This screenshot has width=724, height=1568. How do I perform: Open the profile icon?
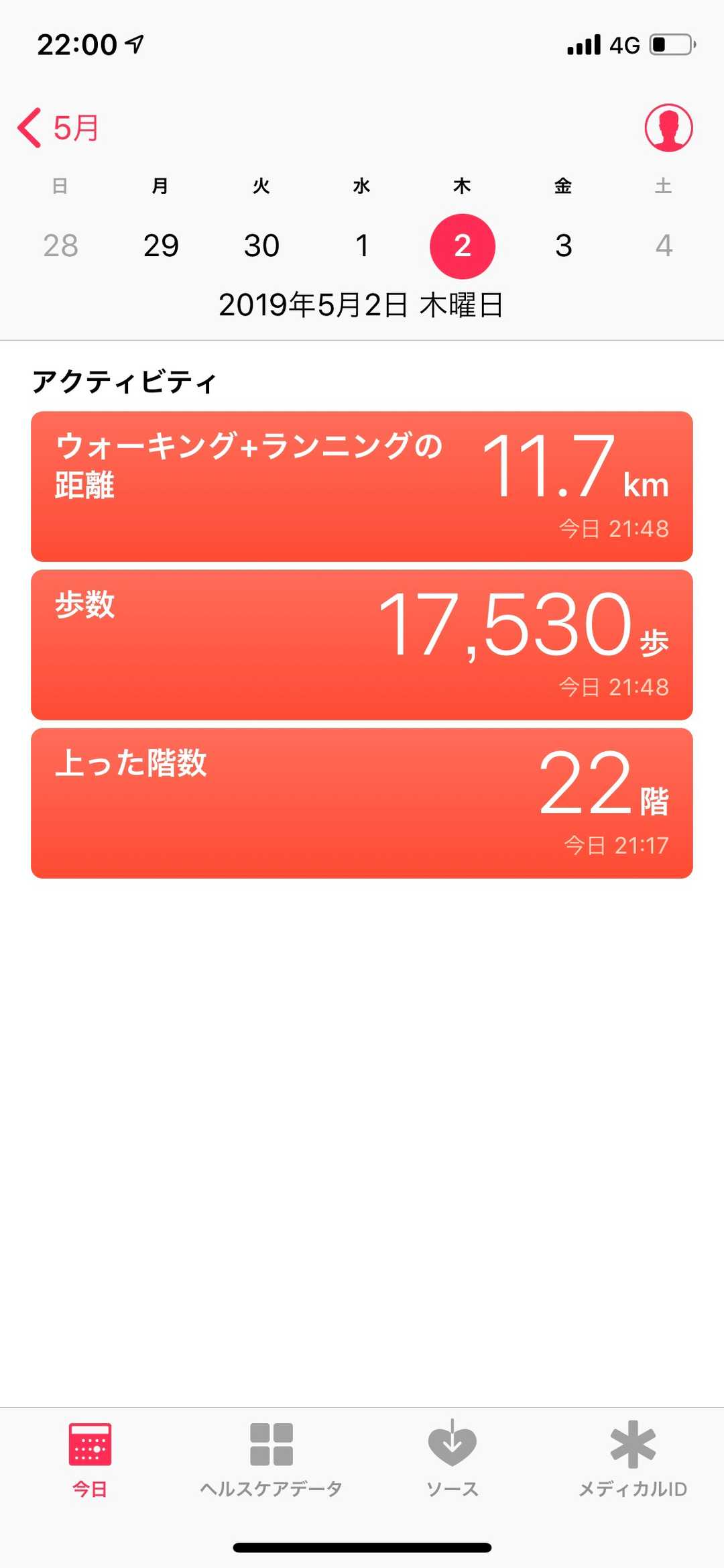(x=668, y=127)
